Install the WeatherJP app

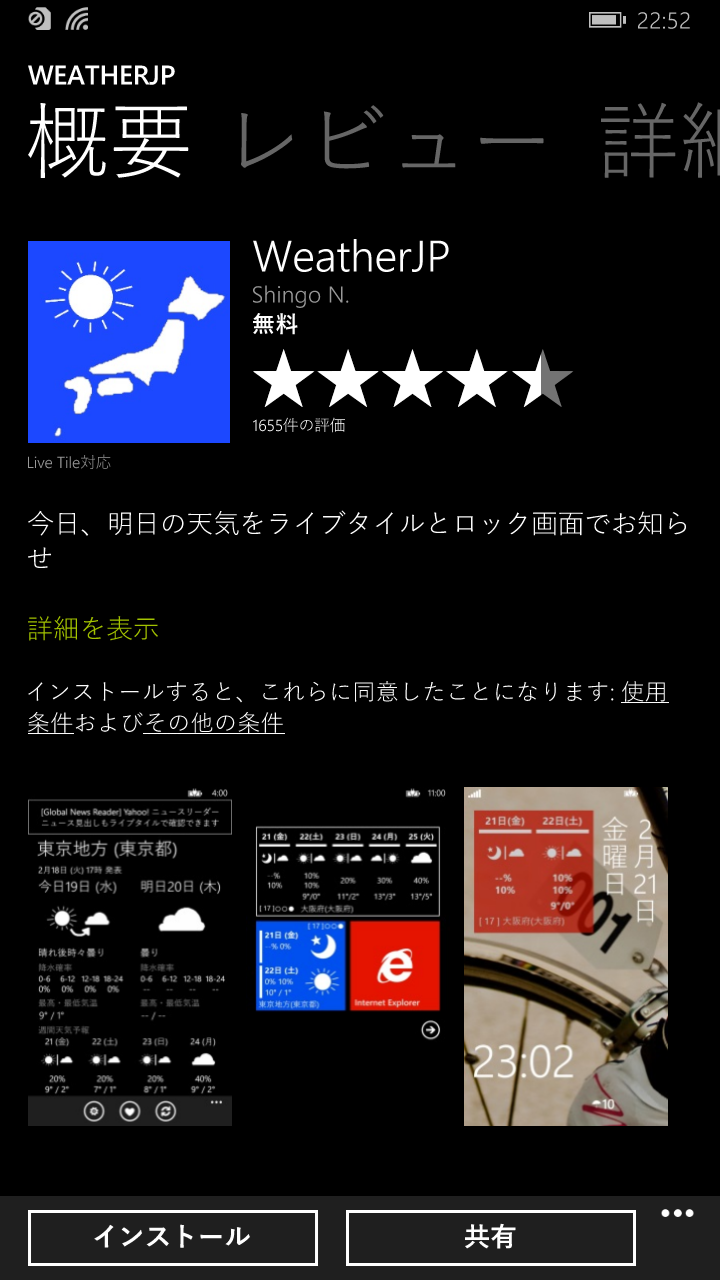pos(172,1237)
